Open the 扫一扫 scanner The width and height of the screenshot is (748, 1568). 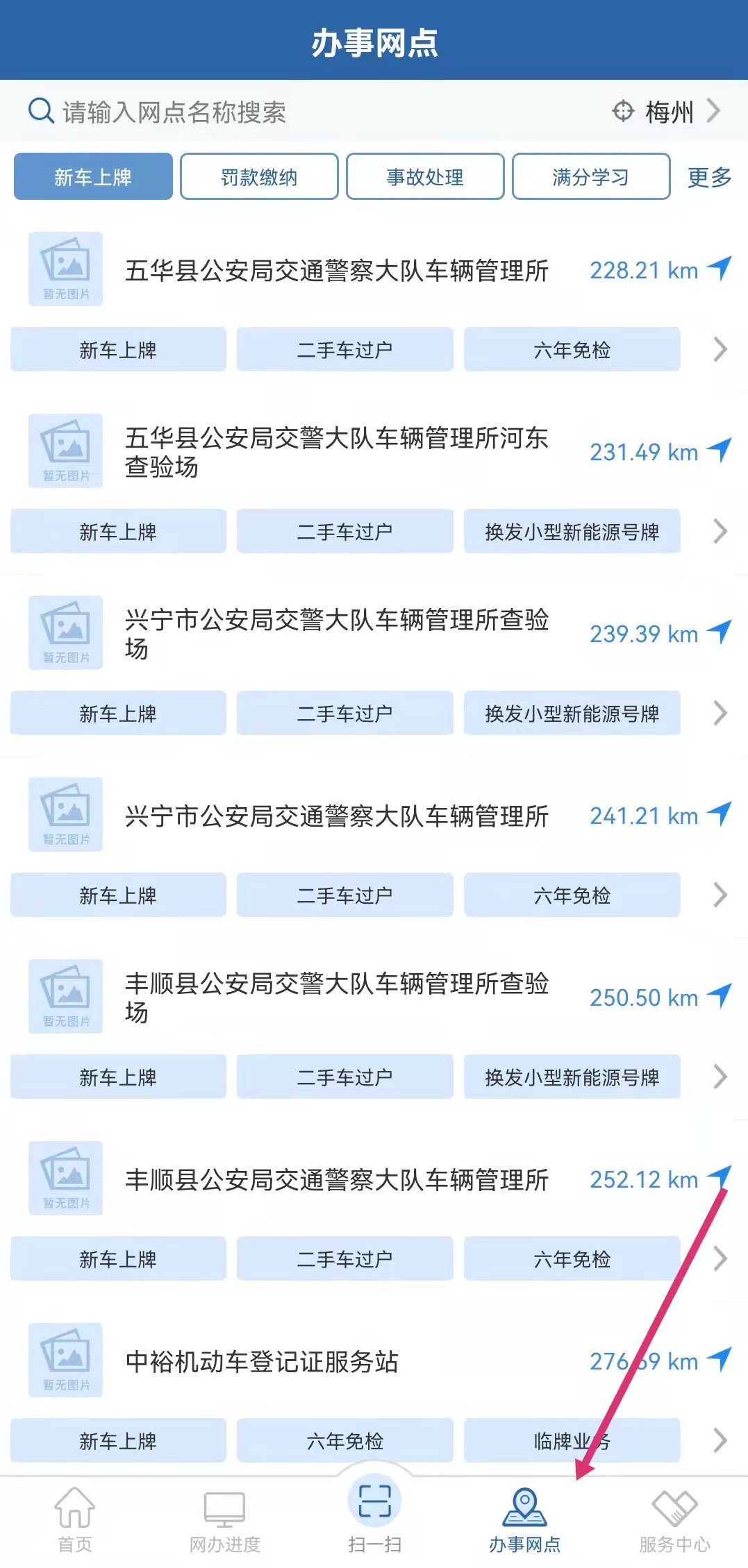[x=374, y=1513]
